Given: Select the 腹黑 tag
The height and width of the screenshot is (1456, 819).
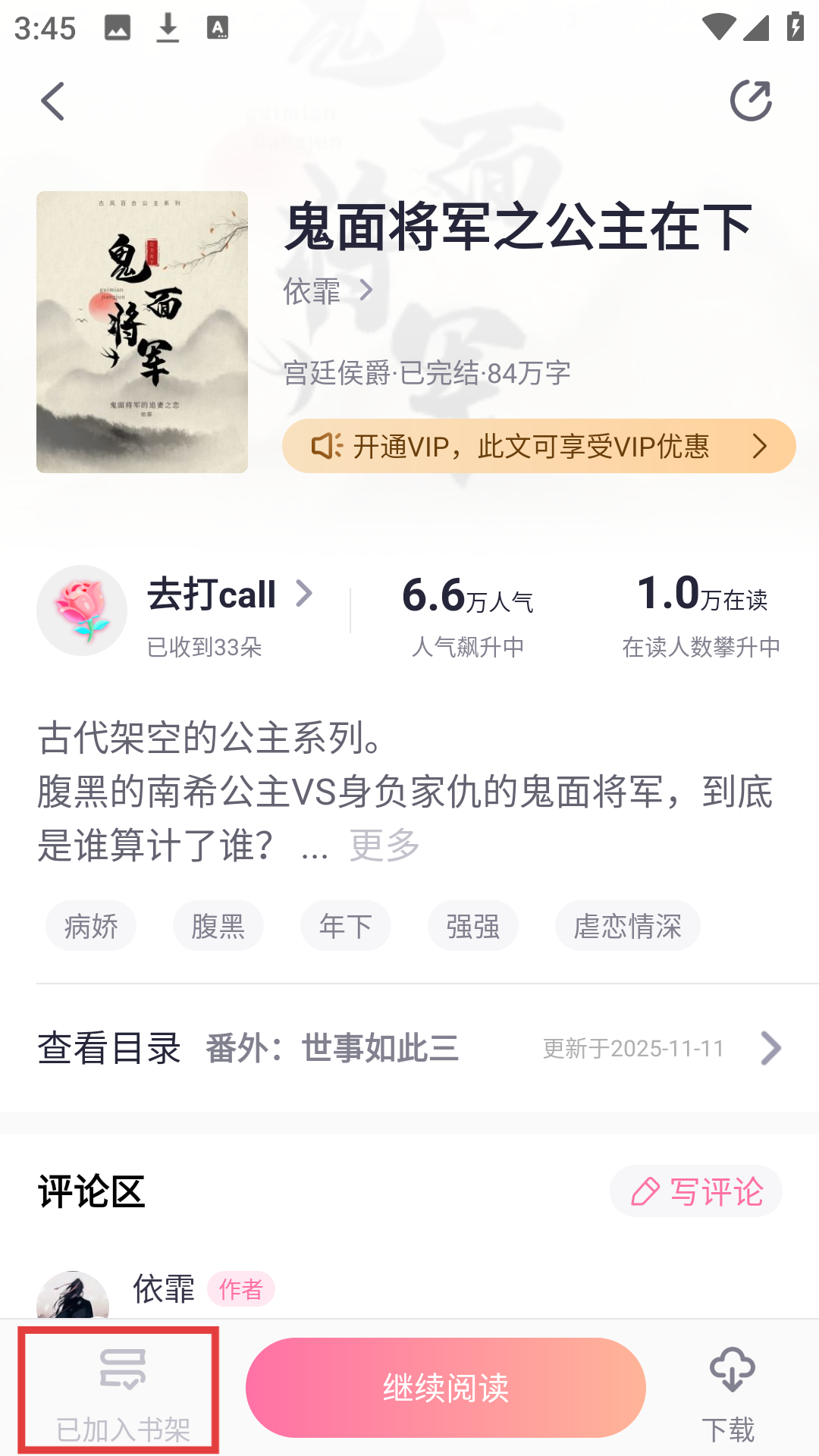Looking at the screenshot, I should coord(218,926).
